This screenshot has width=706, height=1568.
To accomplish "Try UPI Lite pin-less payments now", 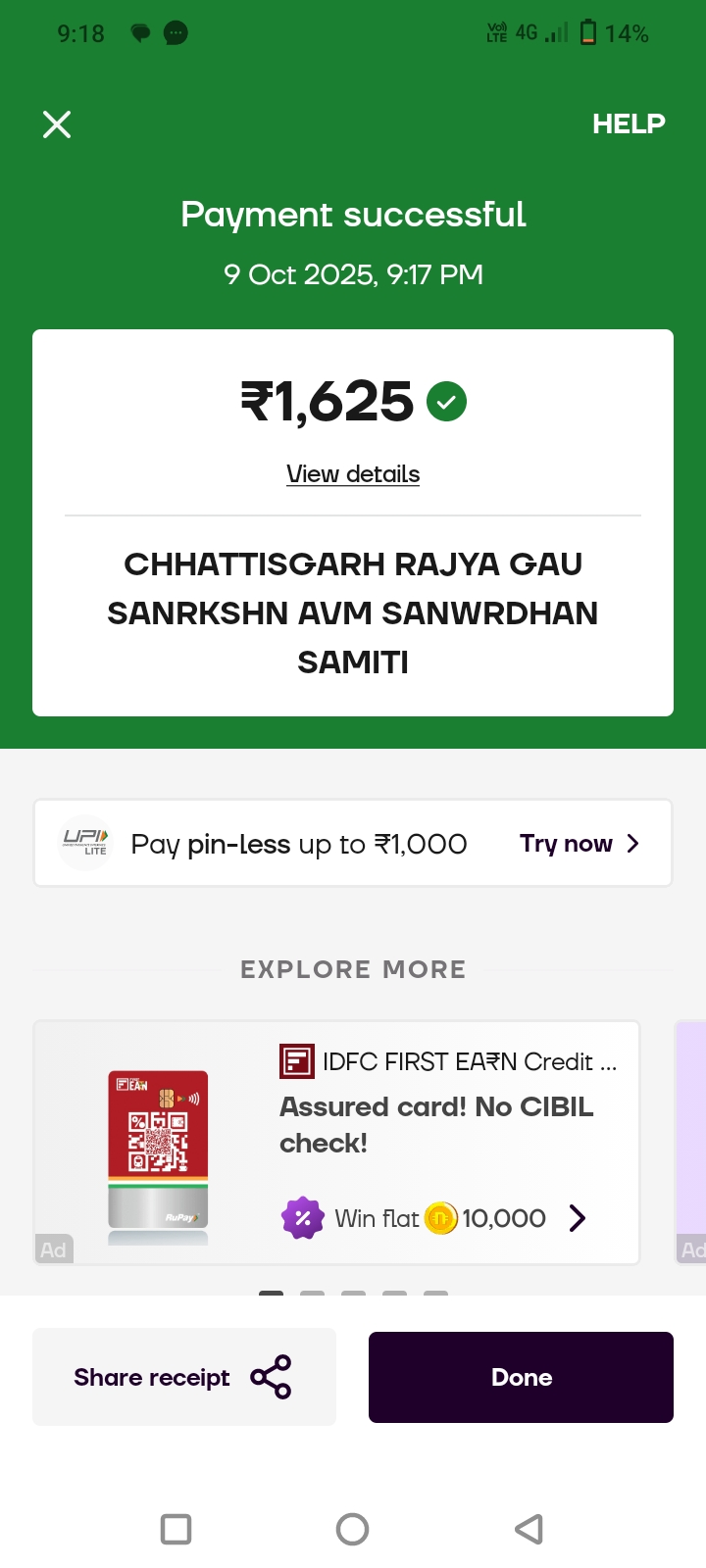I will 579,844.
